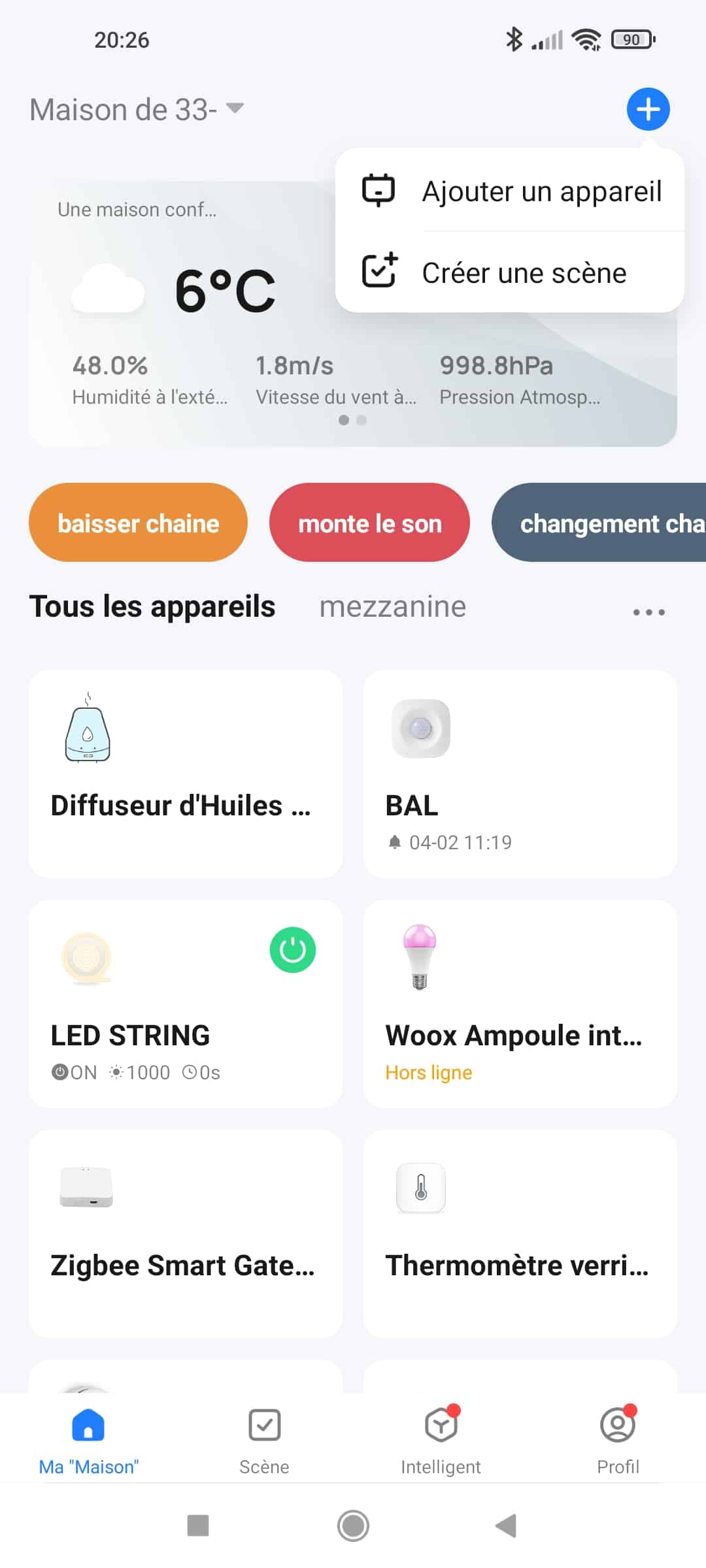Run the baisser chaine scene
Image resolution: width=706 pixels, height=1568 pixels.
tap(138, 523)
